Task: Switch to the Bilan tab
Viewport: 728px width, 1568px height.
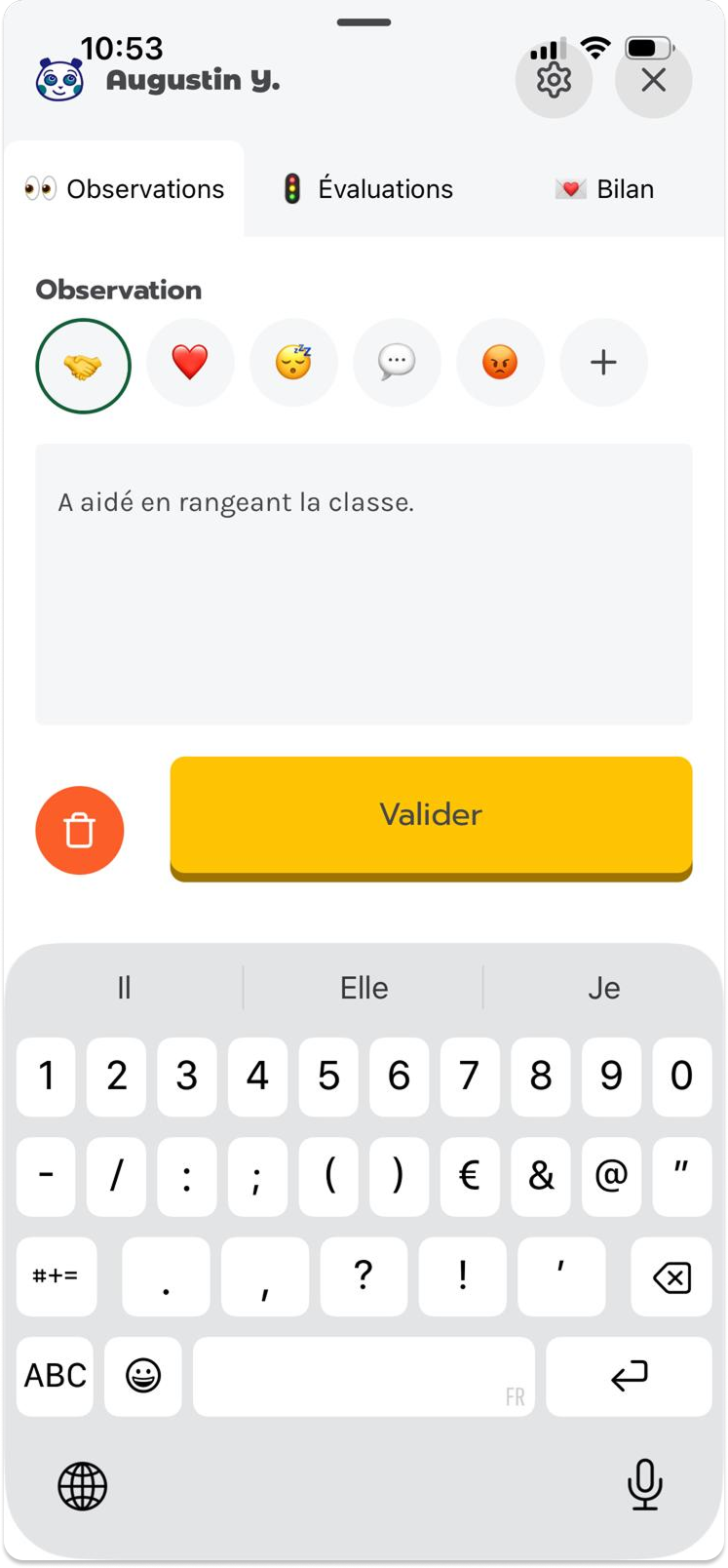Action: [605, 189]
